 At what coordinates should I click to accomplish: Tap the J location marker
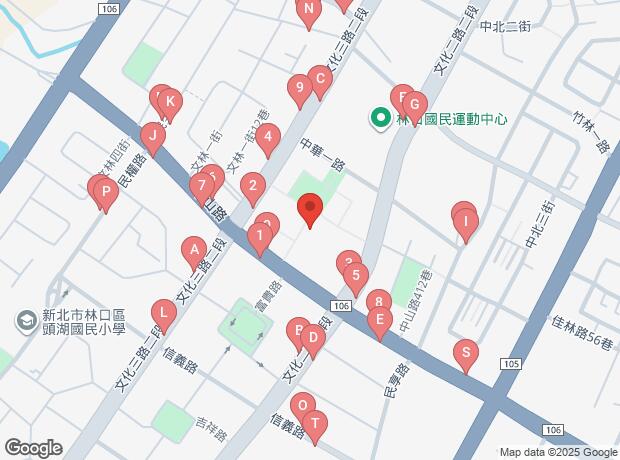(x=152, y=135)
